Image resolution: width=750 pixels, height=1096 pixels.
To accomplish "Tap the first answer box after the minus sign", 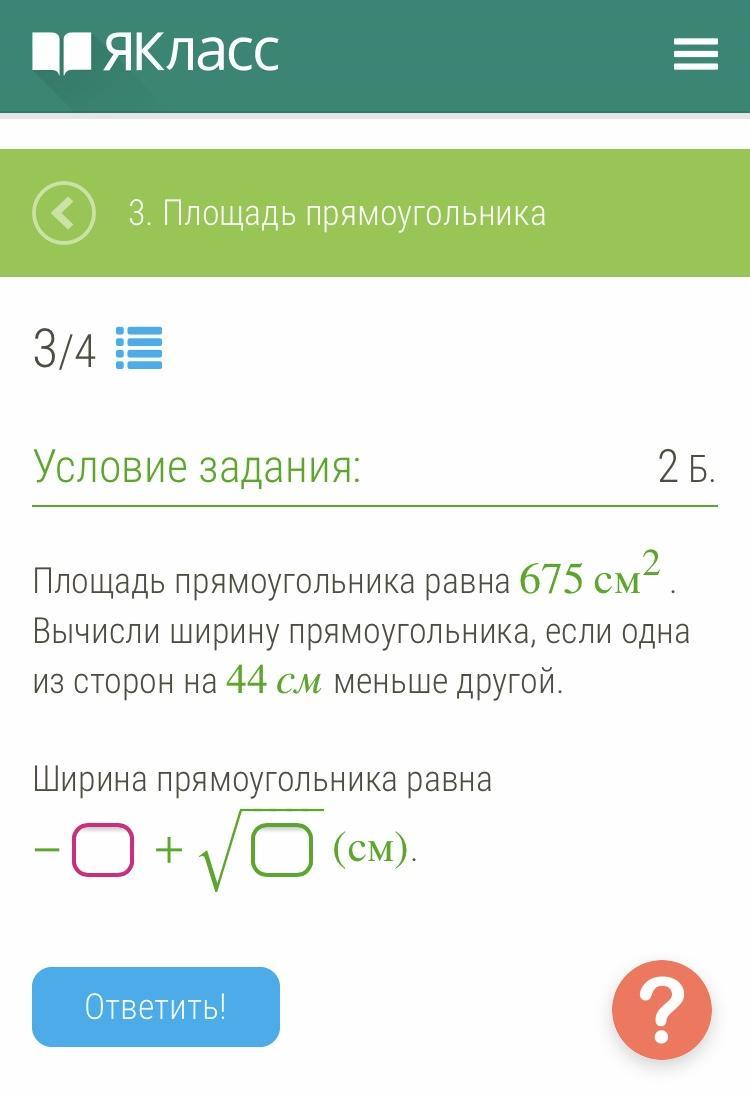I will coord(103,850).
